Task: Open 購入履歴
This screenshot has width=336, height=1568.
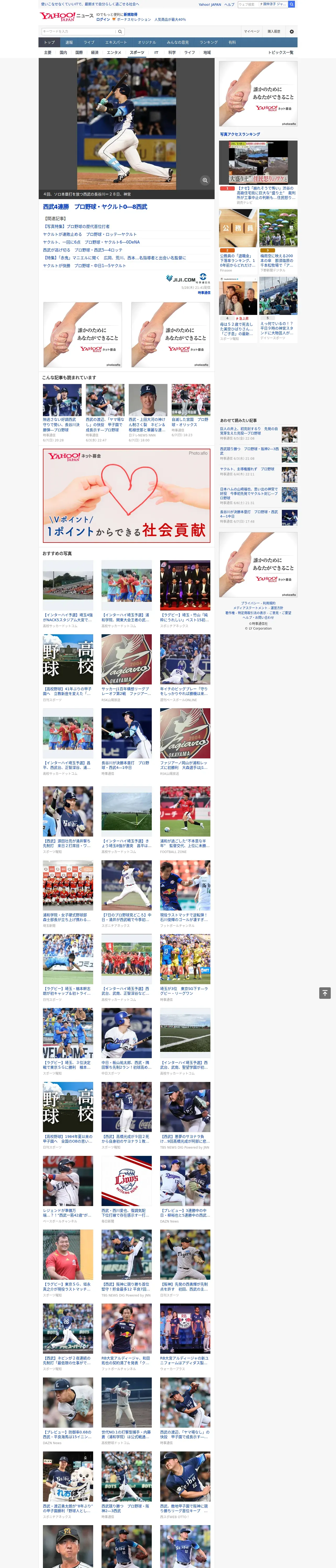Action: (x=274, y=31)
